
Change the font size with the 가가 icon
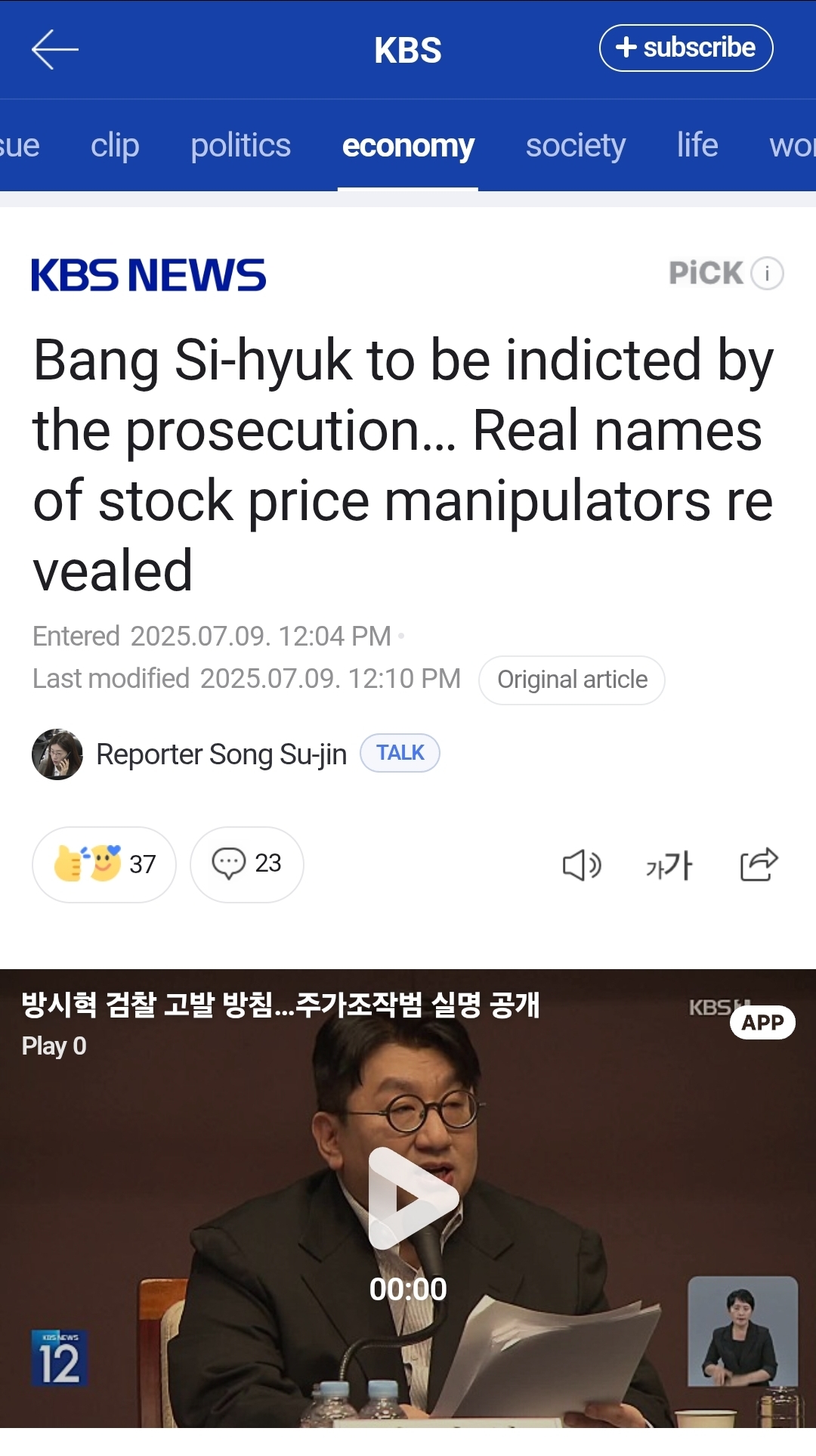tap(669, 865)
